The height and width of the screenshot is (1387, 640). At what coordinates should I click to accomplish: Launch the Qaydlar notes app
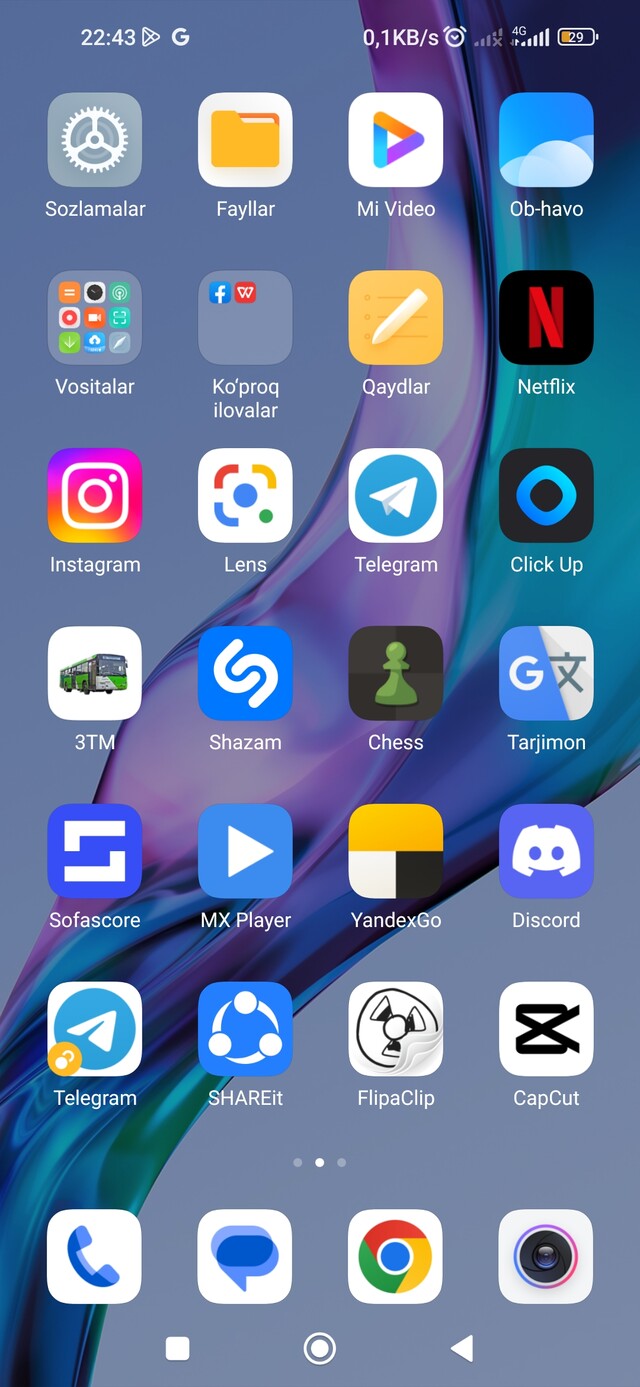pos(396,318)
